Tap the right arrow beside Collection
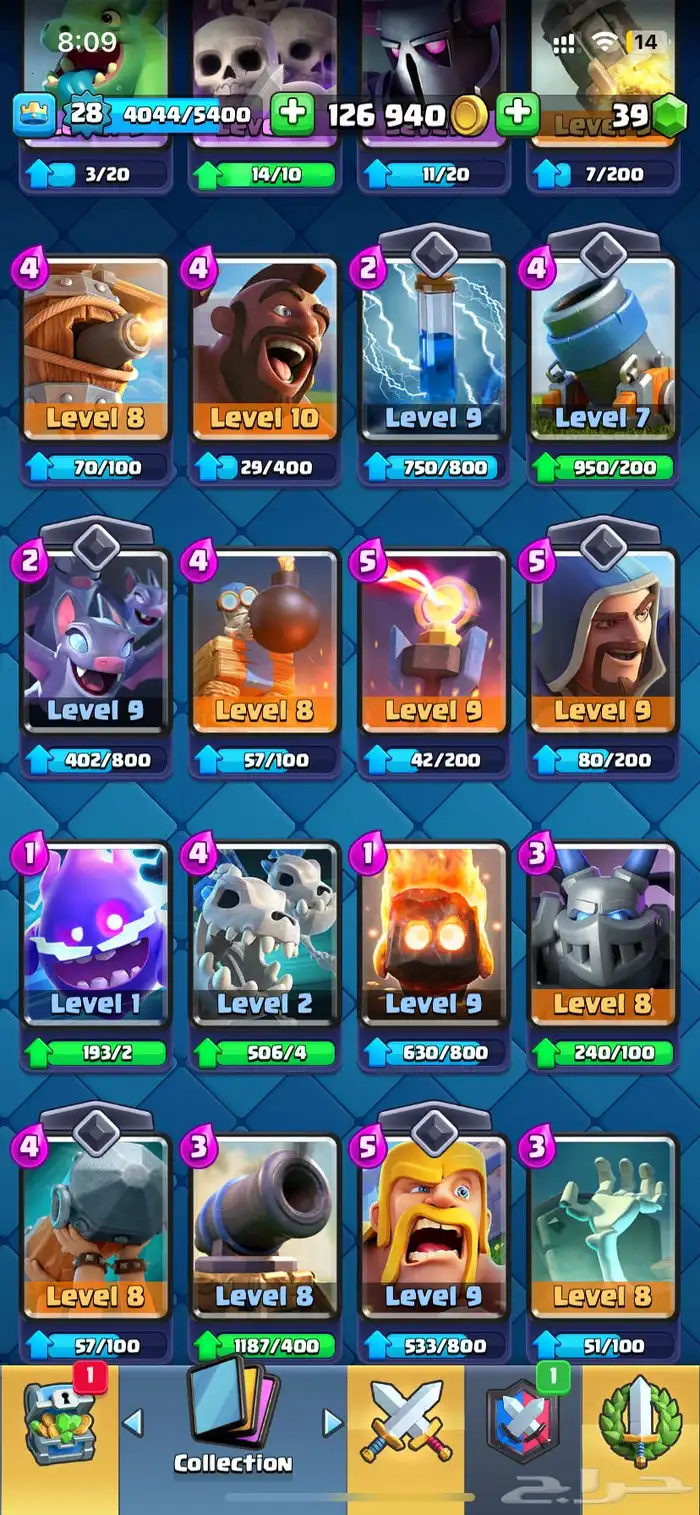The height and width of the screenshot is (1515, 700). [331, 1421]
